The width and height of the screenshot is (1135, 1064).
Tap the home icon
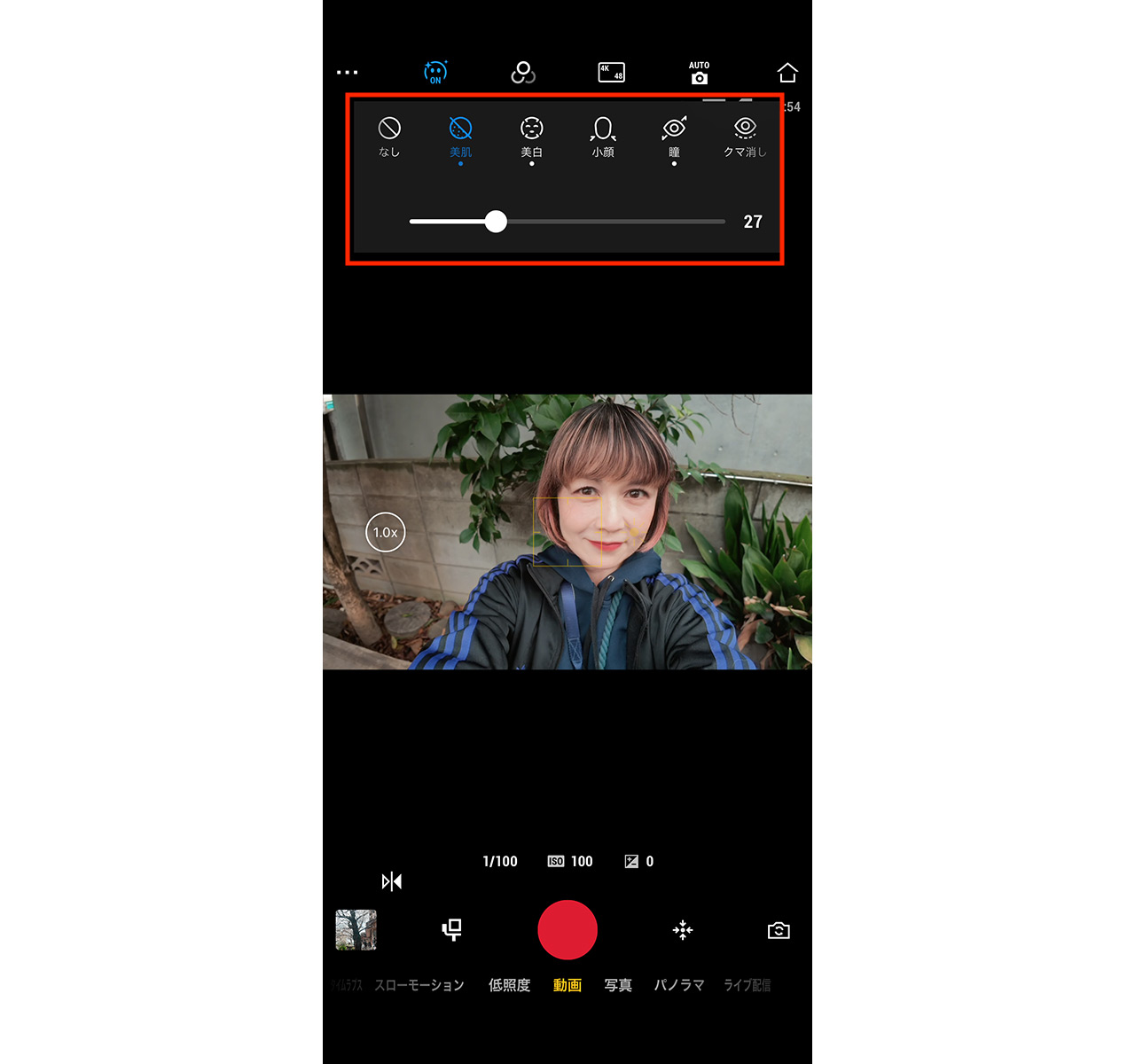click(787, 73)
